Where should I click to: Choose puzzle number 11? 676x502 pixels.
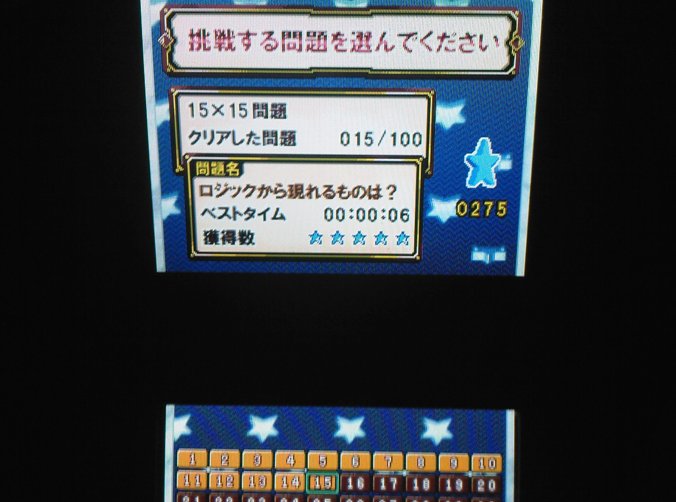coord(192,481)
